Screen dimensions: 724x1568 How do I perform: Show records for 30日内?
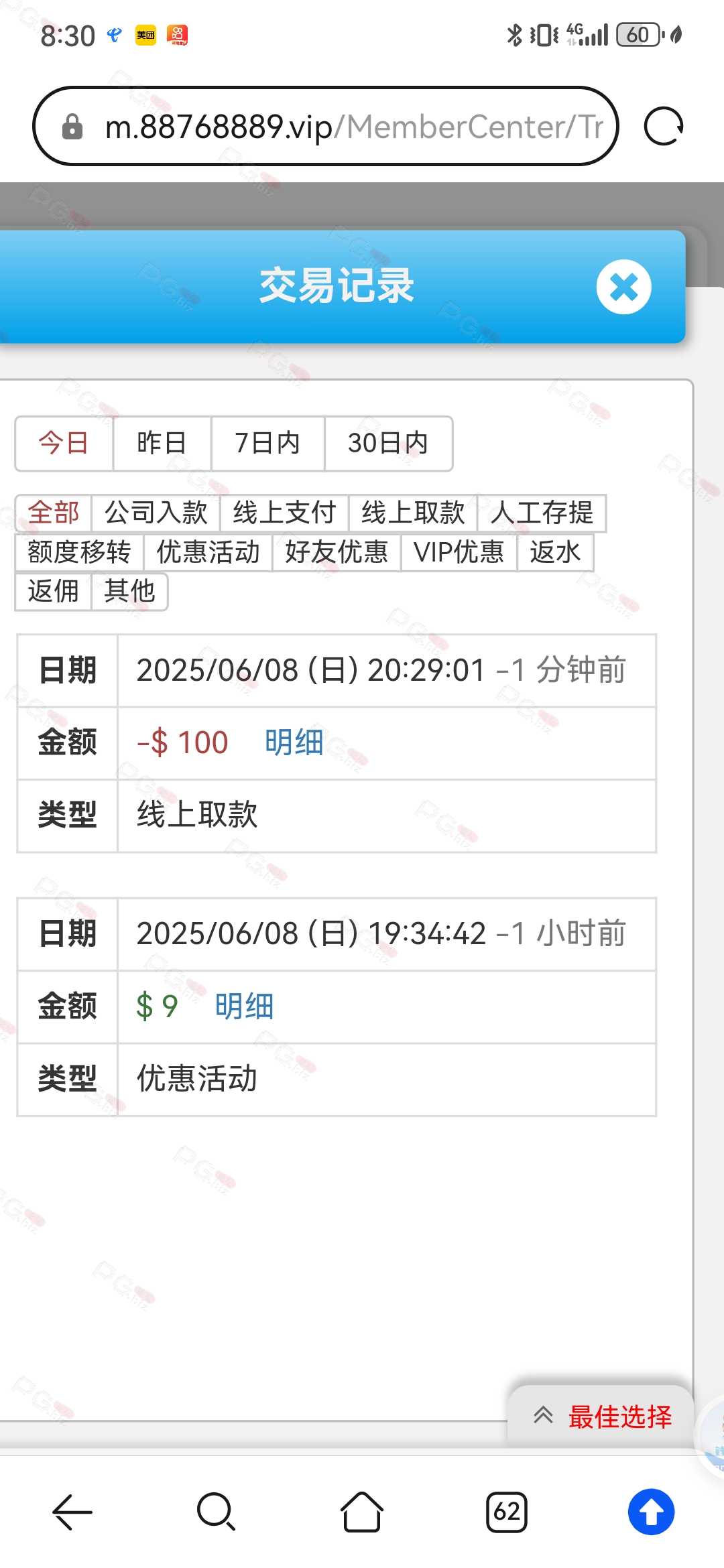(388, 444)
